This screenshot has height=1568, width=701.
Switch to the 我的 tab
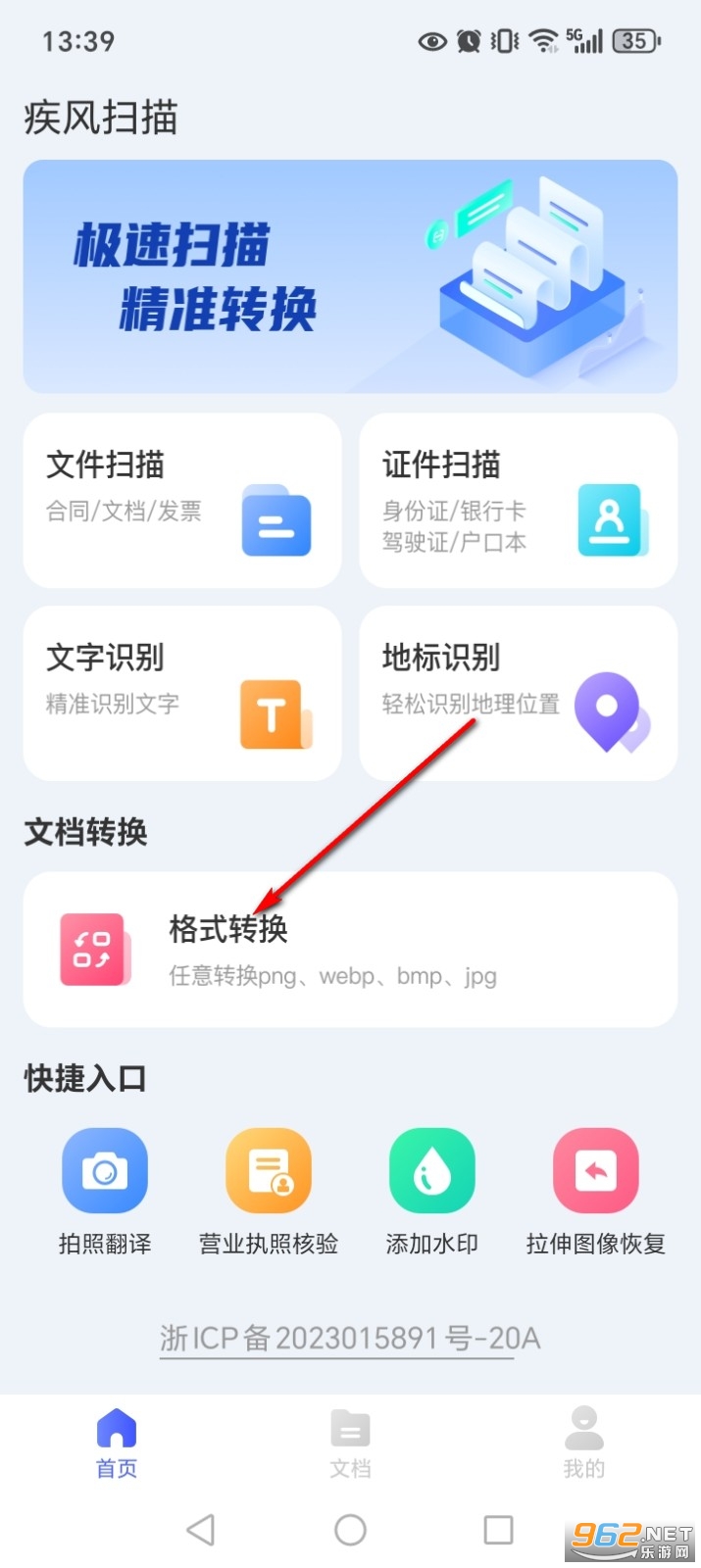pos(584,1443)
